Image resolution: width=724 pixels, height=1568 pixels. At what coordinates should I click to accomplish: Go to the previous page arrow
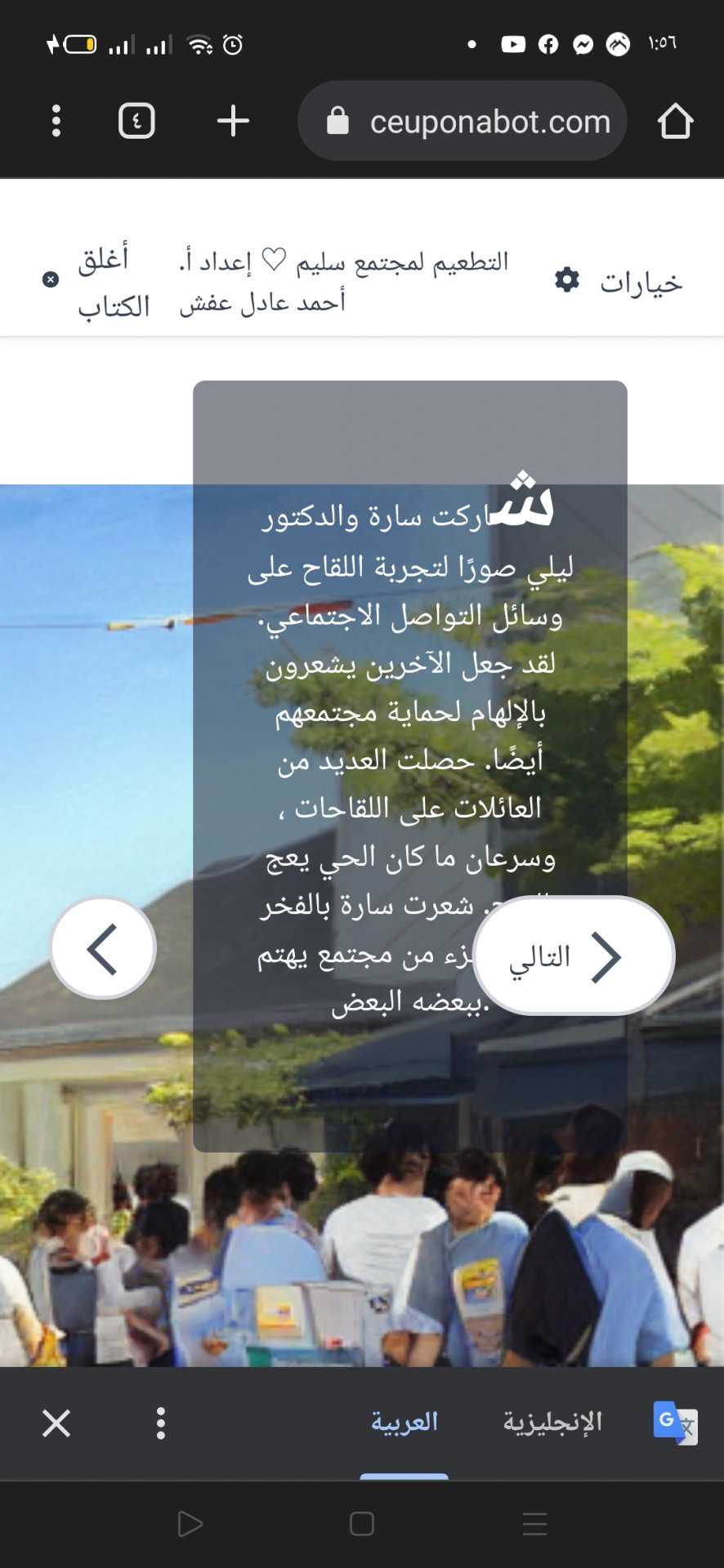[x=103, y=948]
